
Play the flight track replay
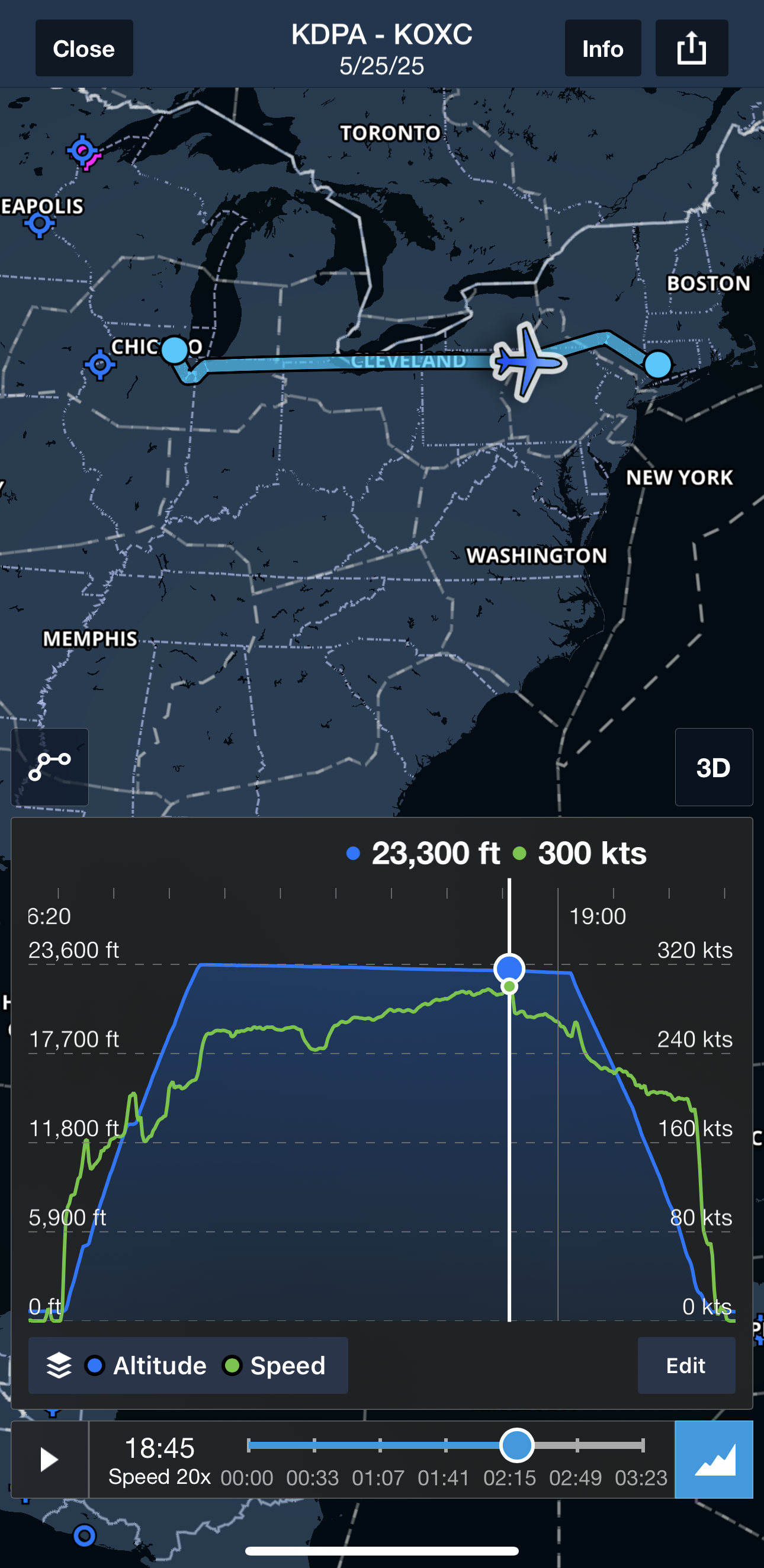point(49,1459)
